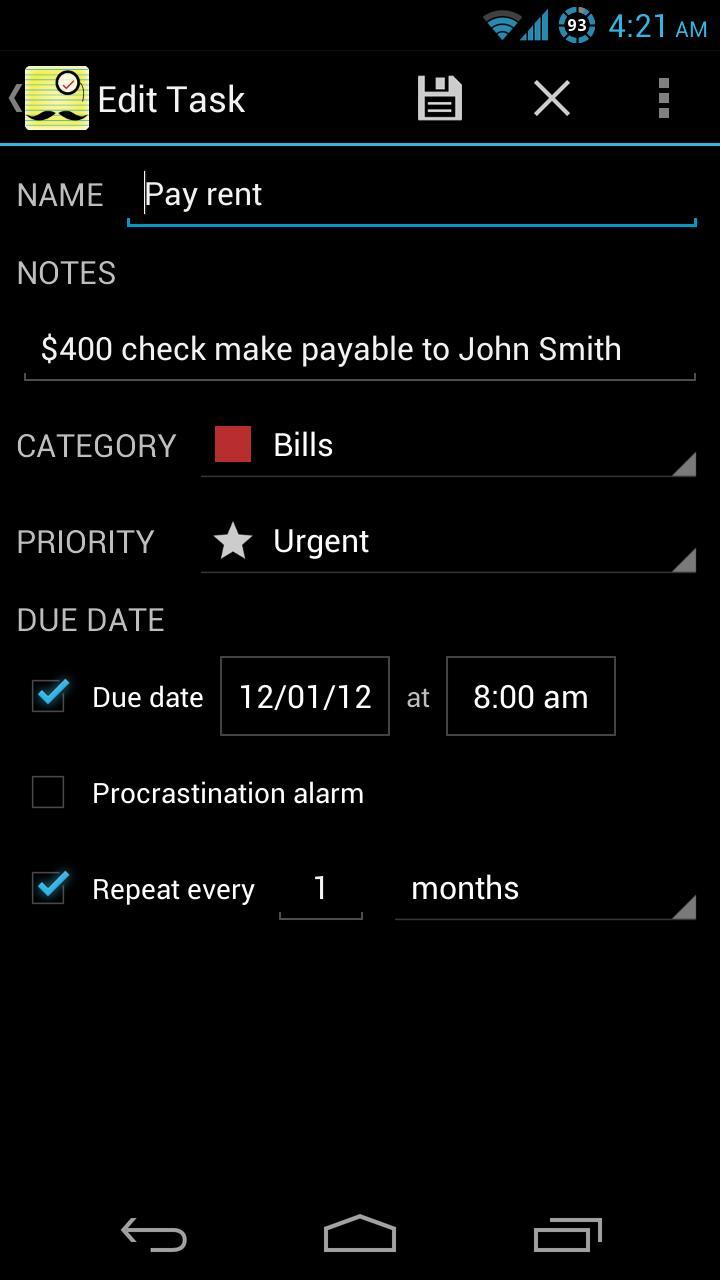This screenshot has height=1280, width=720.
Task: Edit the task name field
Action: tap(411, 195)
